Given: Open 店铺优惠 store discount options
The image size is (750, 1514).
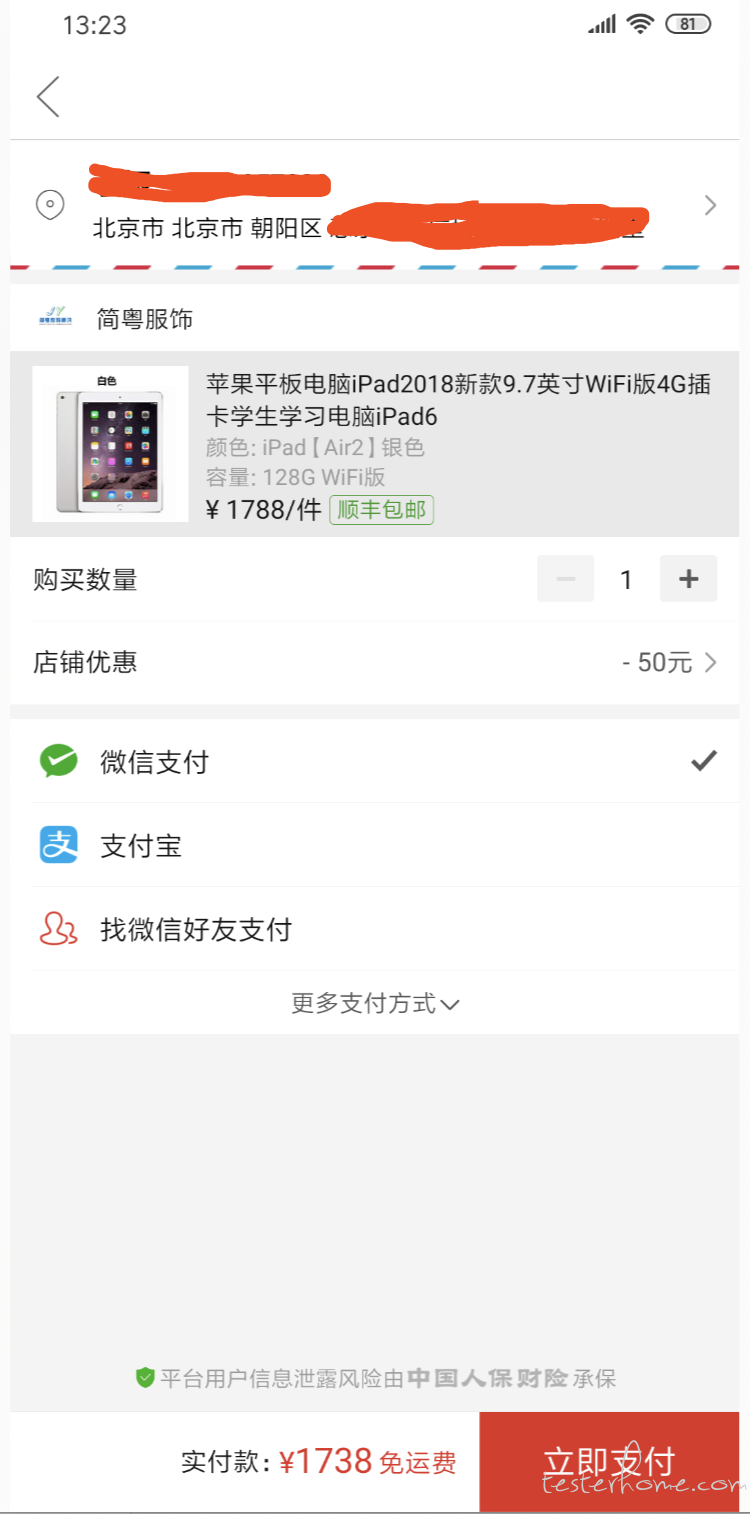Looking at the screenshot, I should pyautogui.click(x=375, y=662).
